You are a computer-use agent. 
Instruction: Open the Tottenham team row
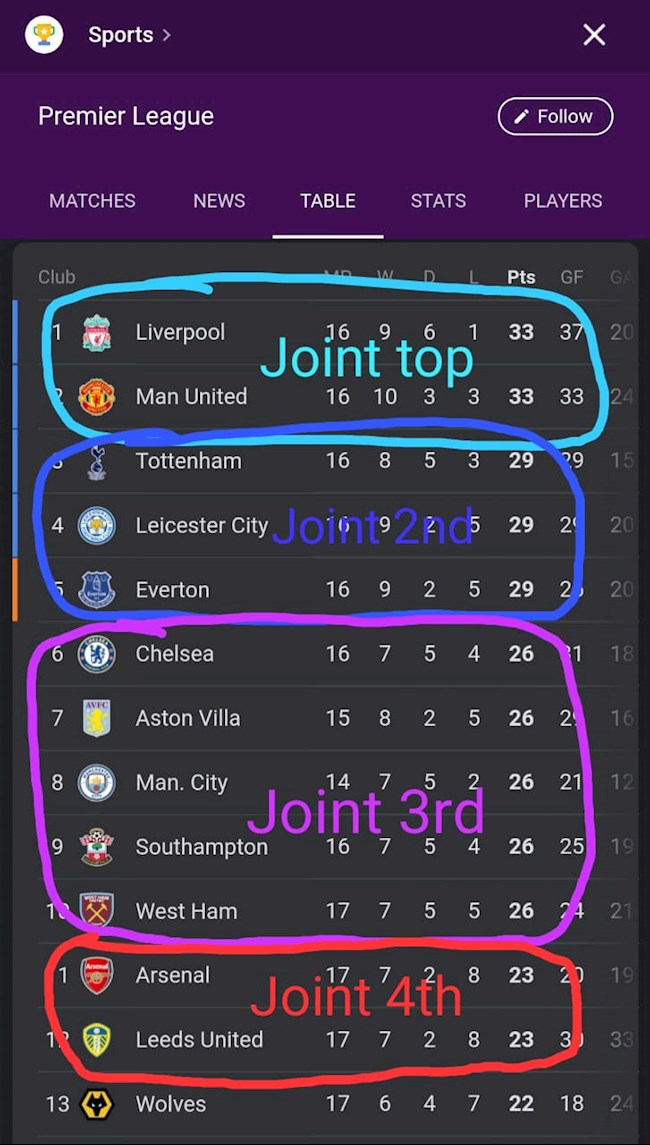[188, 461]
